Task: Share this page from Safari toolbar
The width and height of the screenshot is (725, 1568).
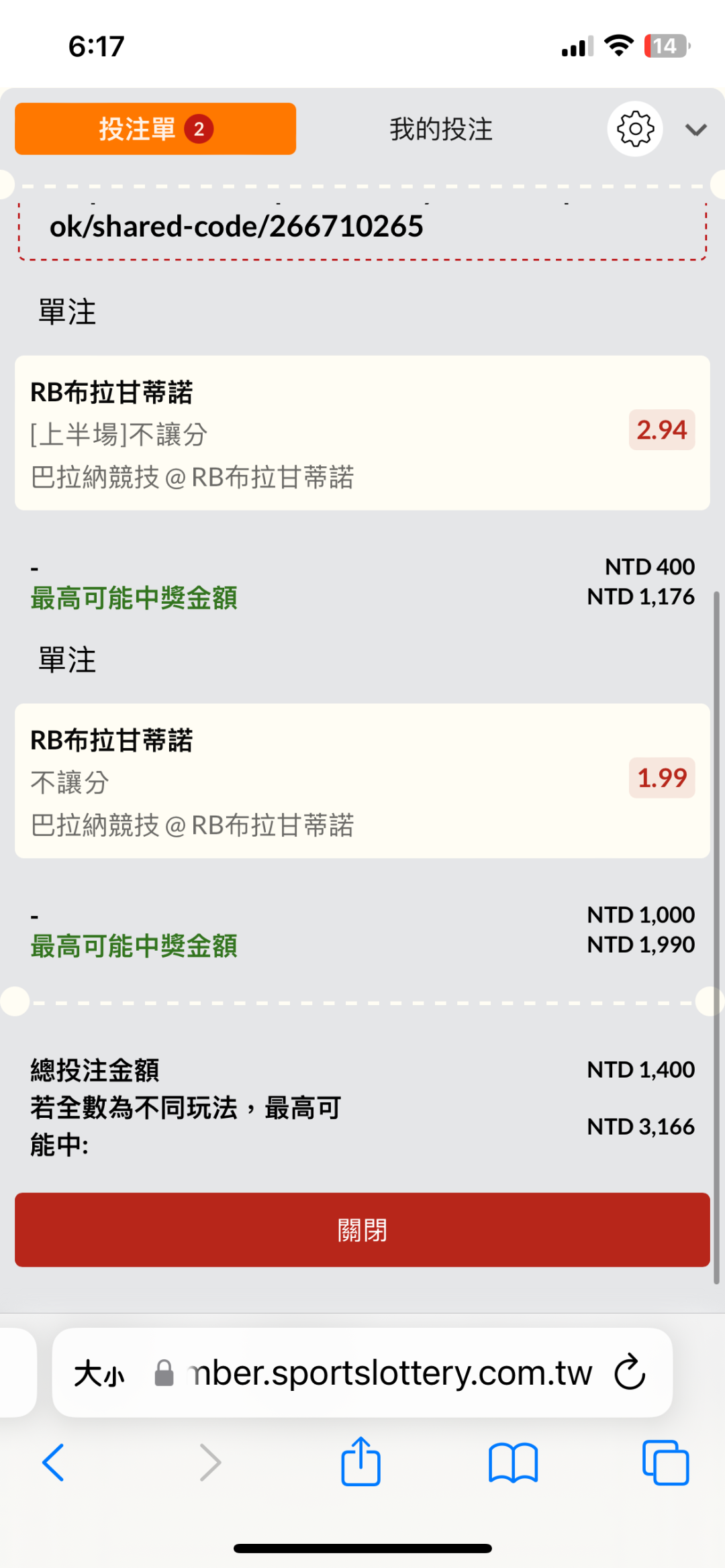Action: [x=361, y=1461]
